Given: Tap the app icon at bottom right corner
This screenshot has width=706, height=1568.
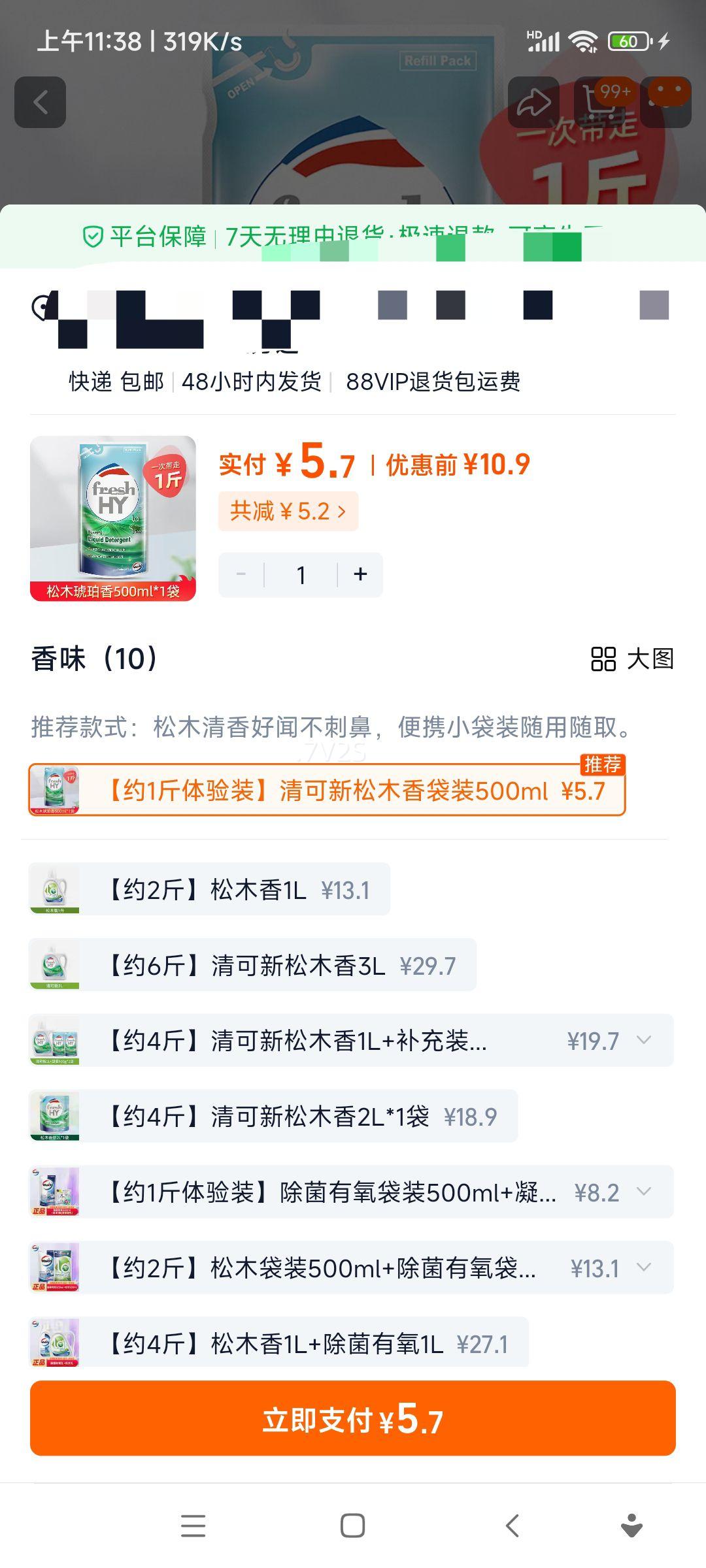Looking at the screenshot, I should [630, 1527].
